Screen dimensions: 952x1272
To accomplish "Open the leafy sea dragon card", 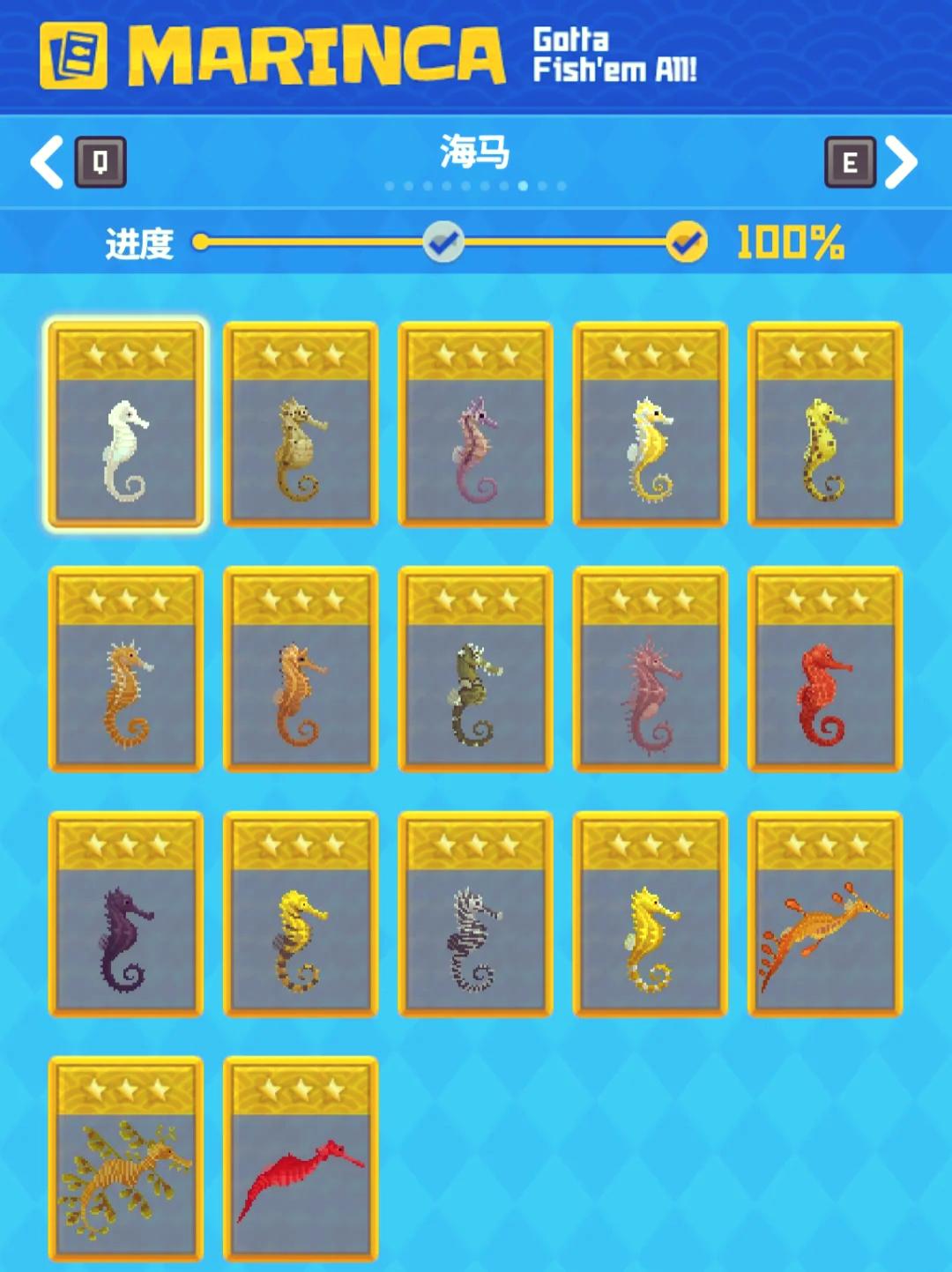I will [x=126, y=1160].
